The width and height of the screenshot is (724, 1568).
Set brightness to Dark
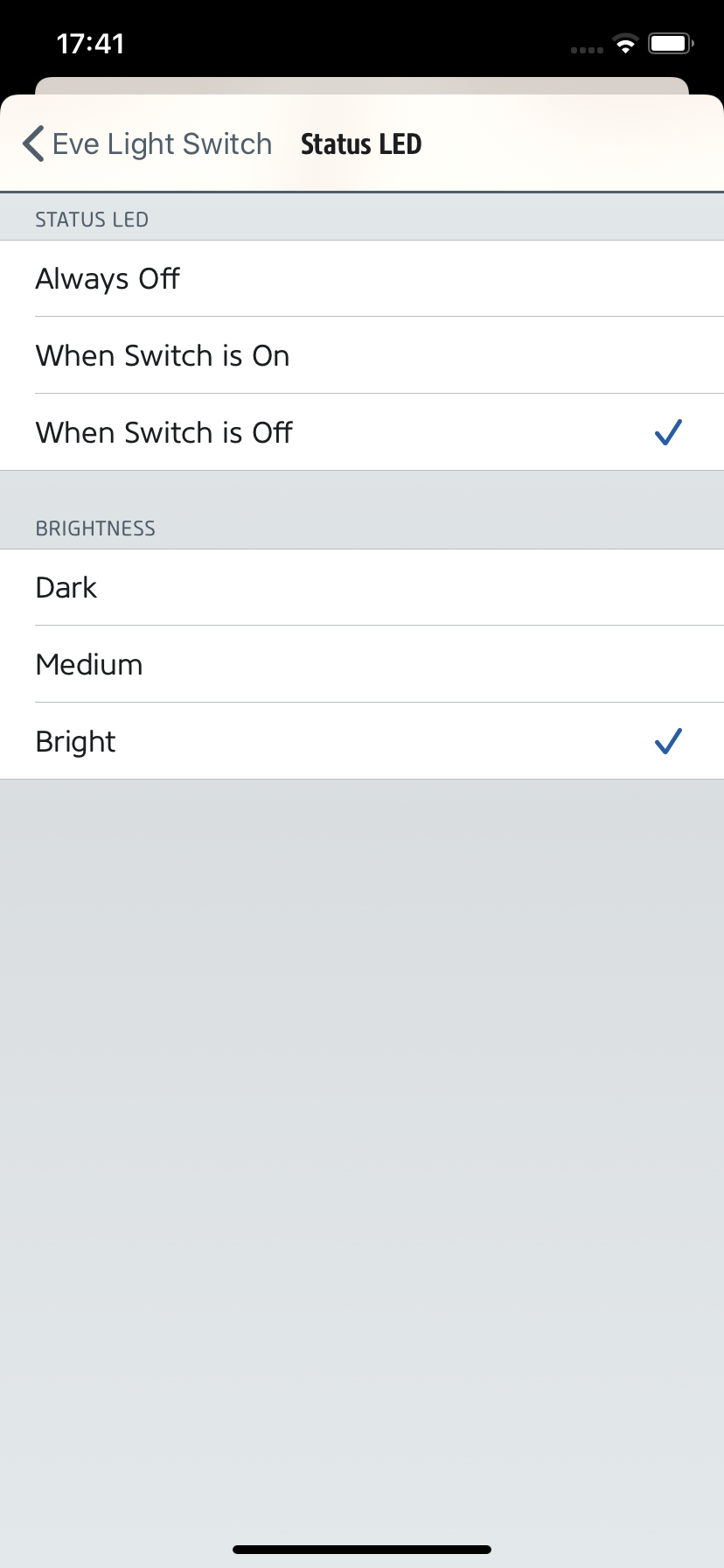tap(362, 587)
